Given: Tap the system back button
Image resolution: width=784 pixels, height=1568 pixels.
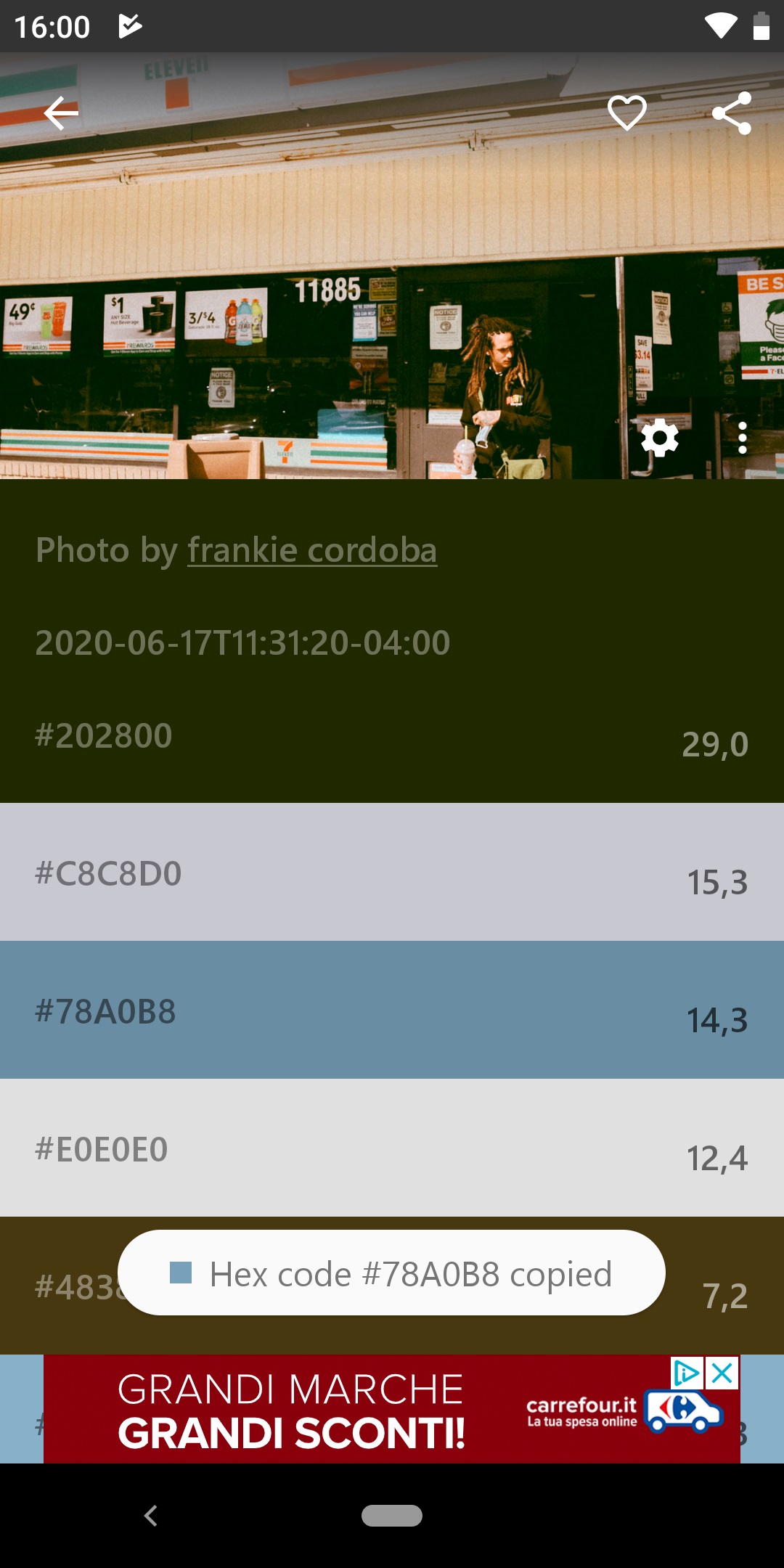Looking at the screenshot, I should [151, 1516].
